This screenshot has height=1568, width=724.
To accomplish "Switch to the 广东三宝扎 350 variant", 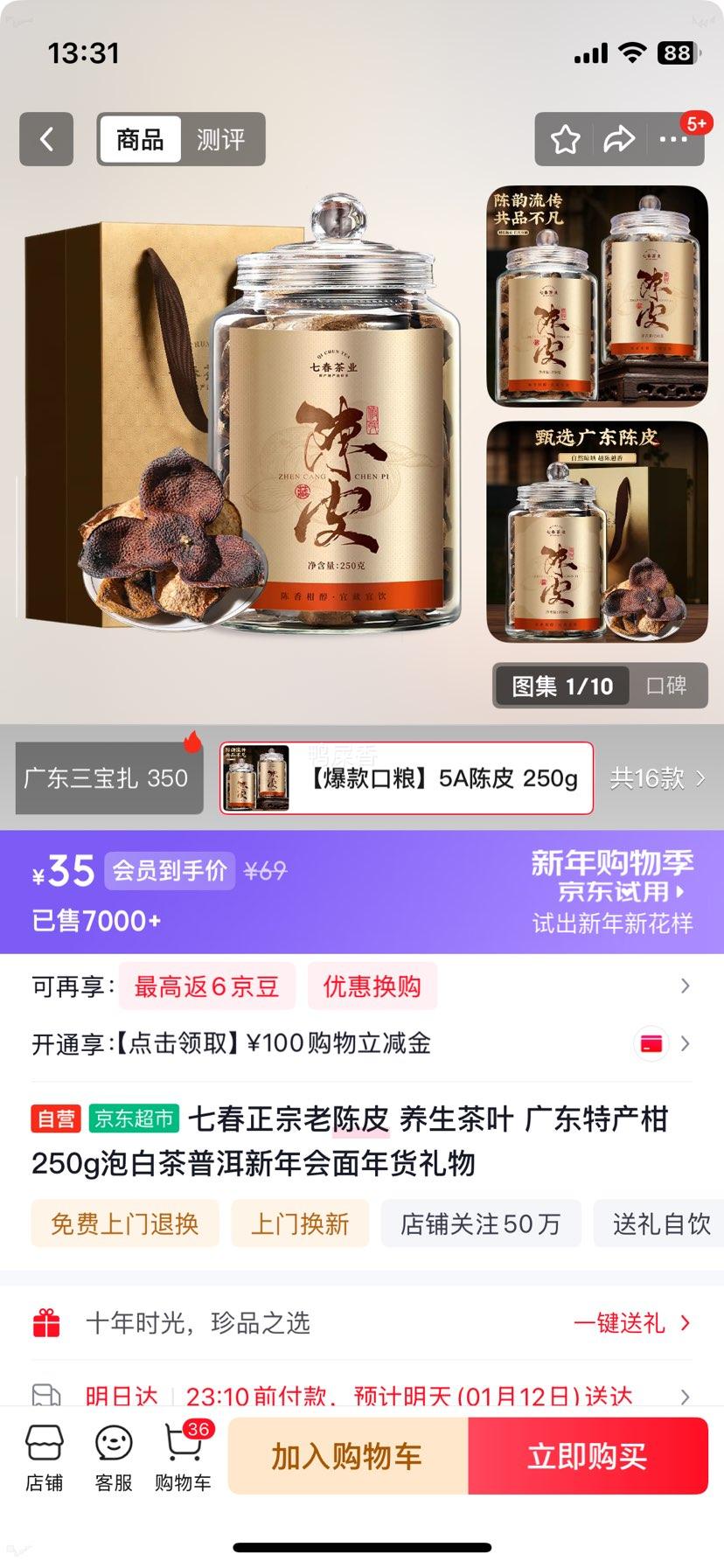I will [107, 778].
